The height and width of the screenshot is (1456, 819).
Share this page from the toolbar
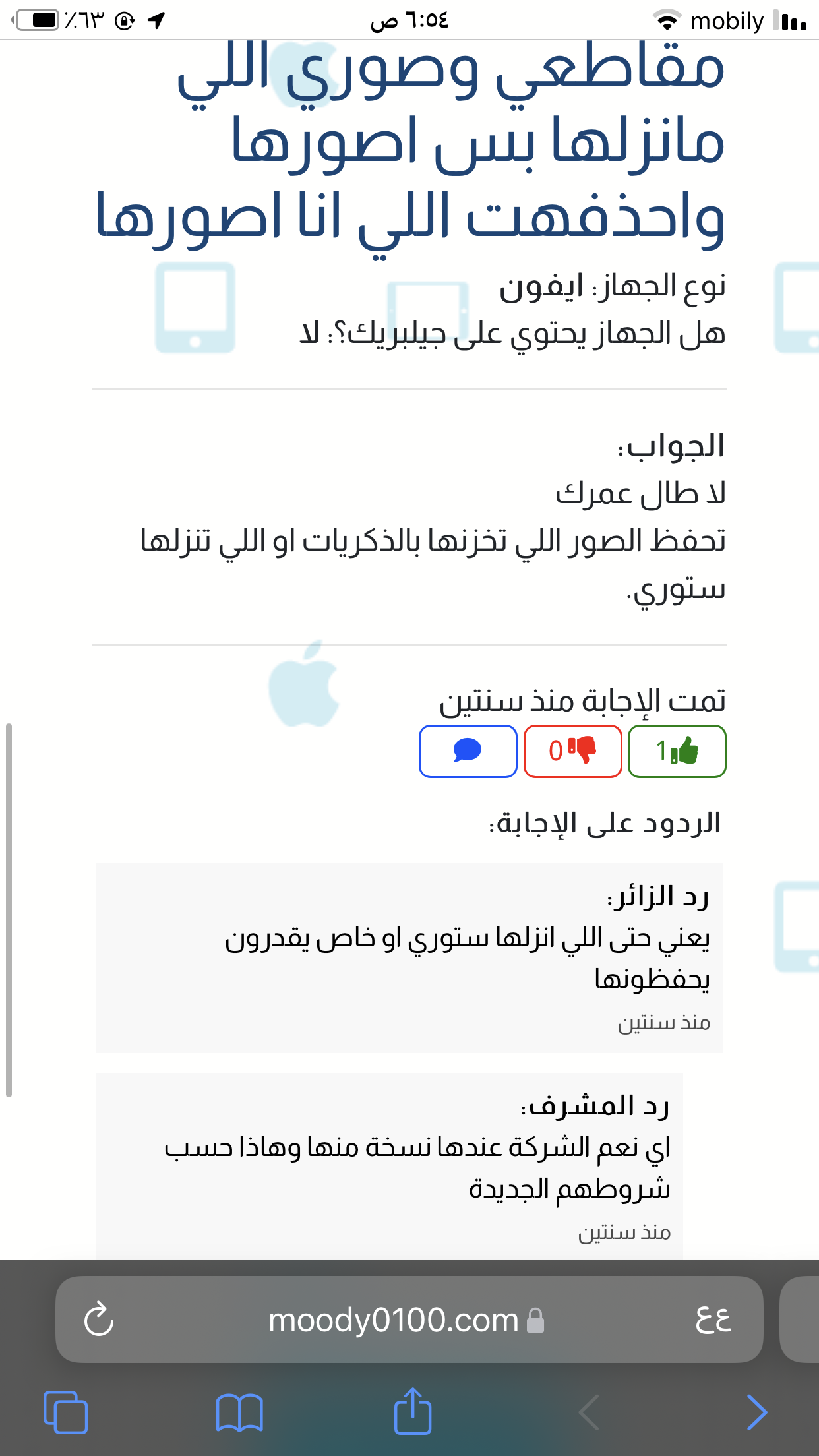[x=413, y=1410]
